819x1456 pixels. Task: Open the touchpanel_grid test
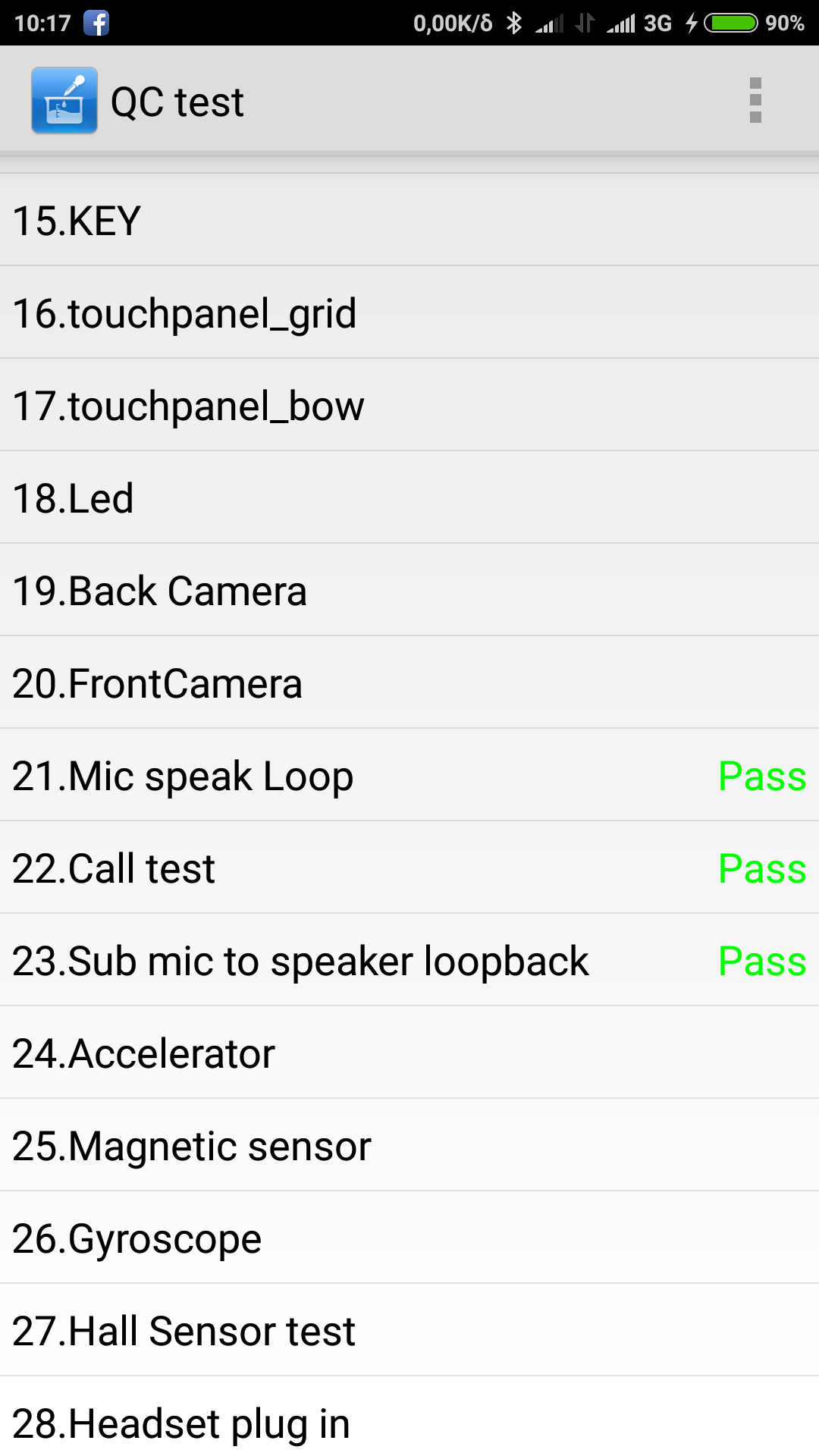click(409, 313)
